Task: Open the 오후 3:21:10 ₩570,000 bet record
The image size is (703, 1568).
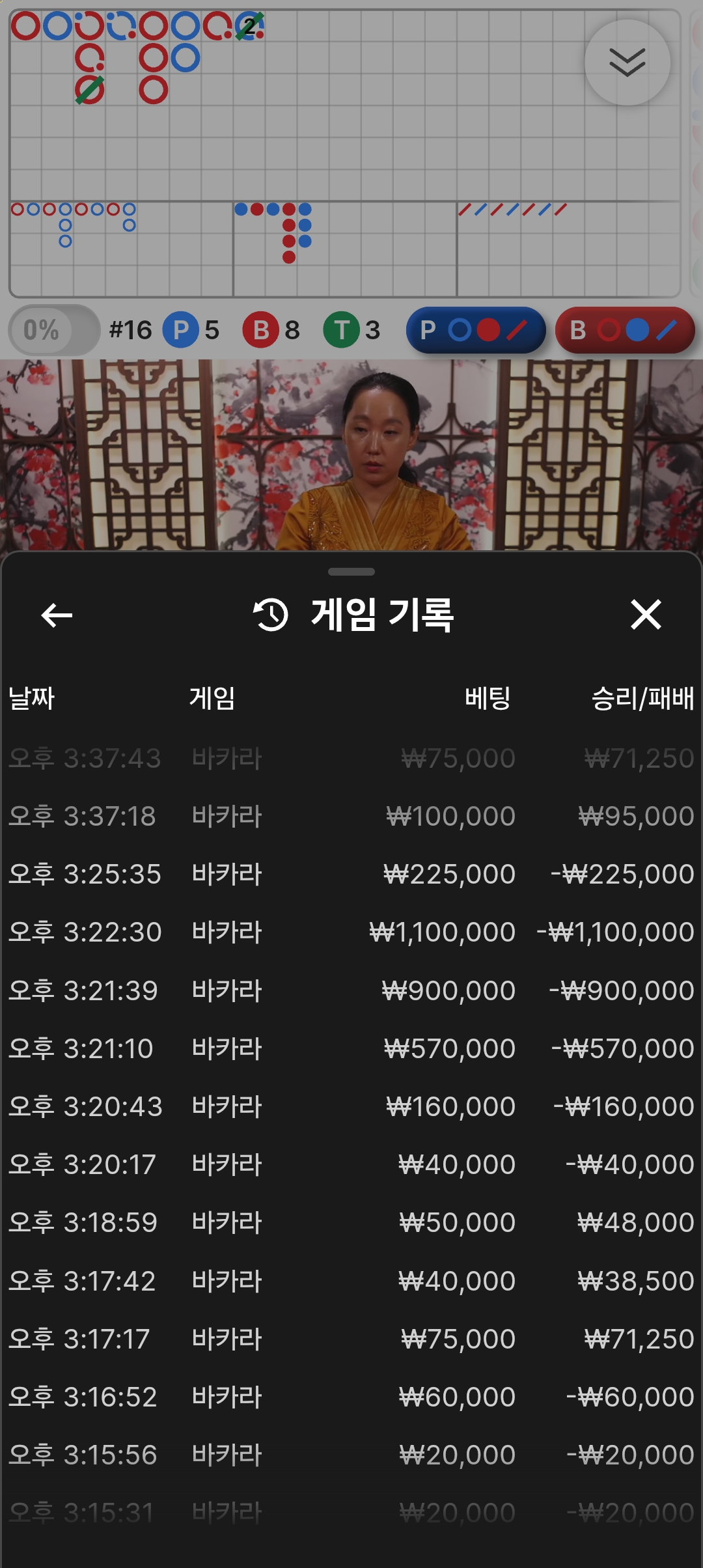Action: click(x=351, y=1048)
